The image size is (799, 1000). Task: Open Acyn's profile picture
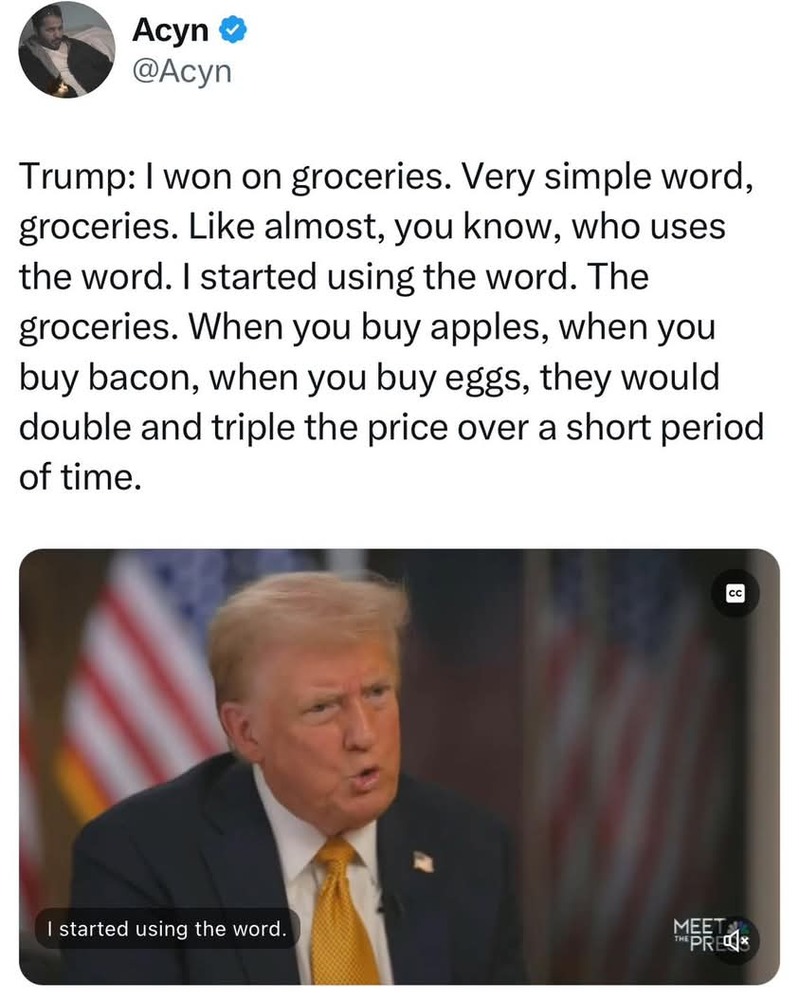click(68, 50)
